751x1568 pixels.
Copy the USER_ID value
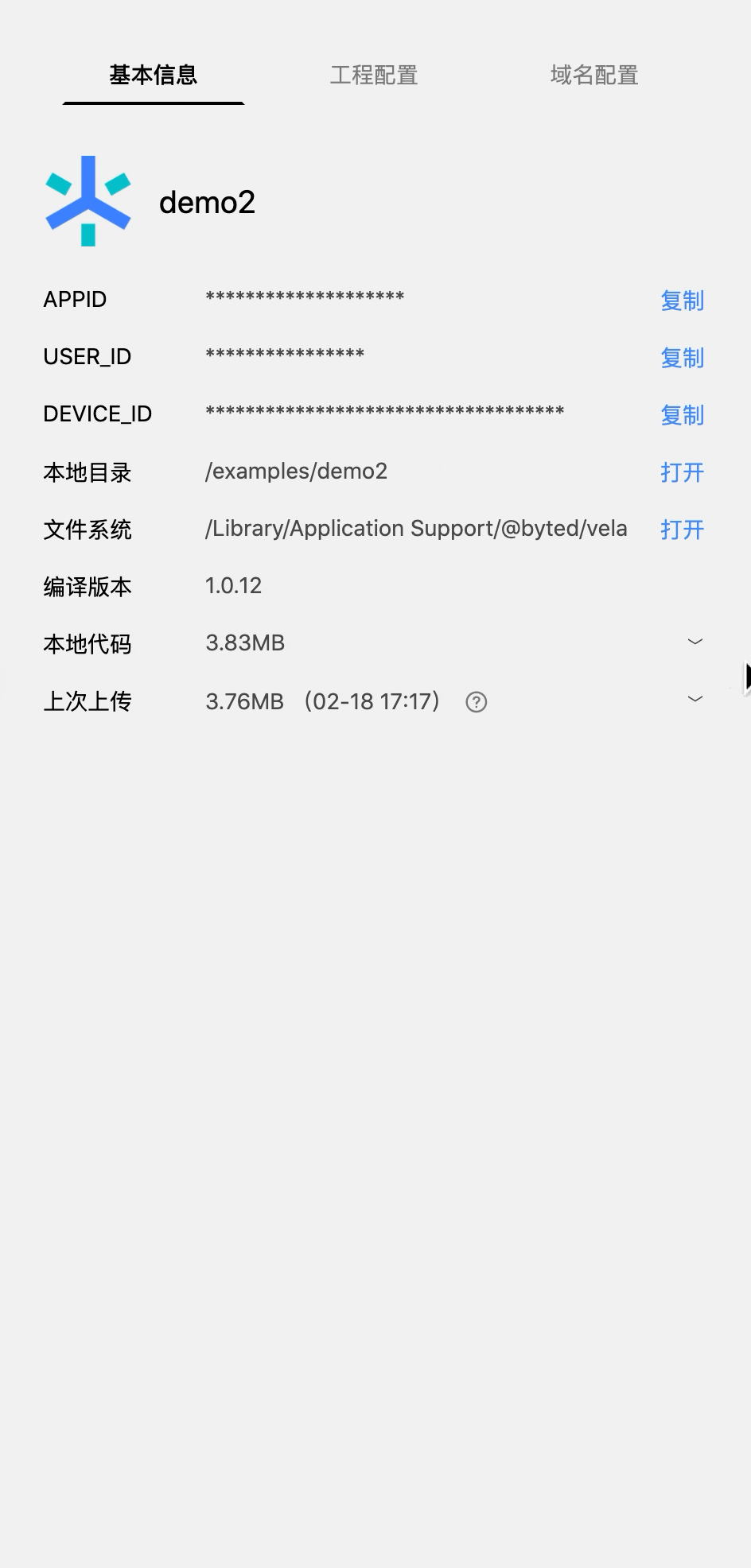pos(682,358)
